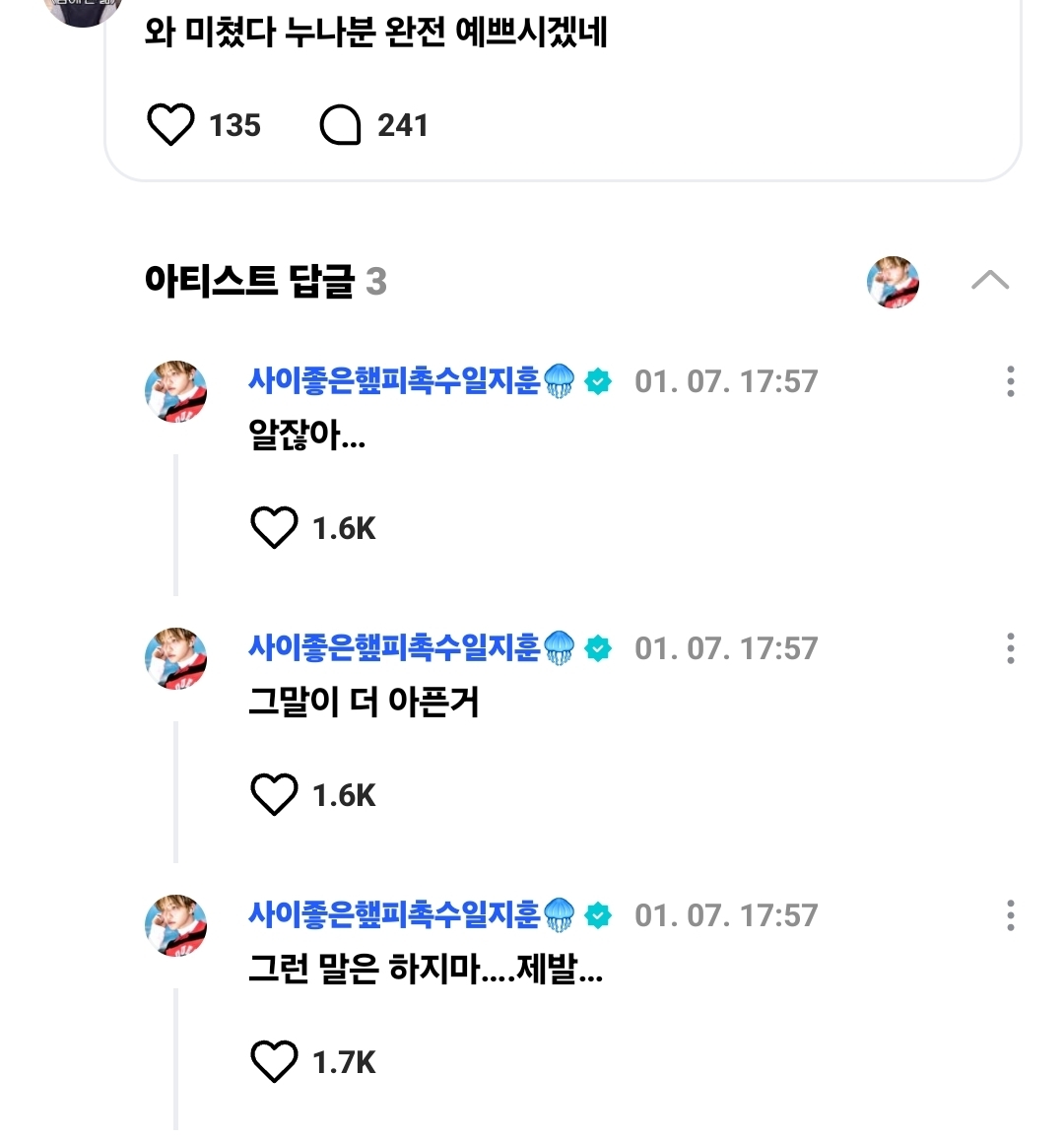
Task: Open options for the 그런 말은 하지마 reply
Action: (x=1010, y=915)
